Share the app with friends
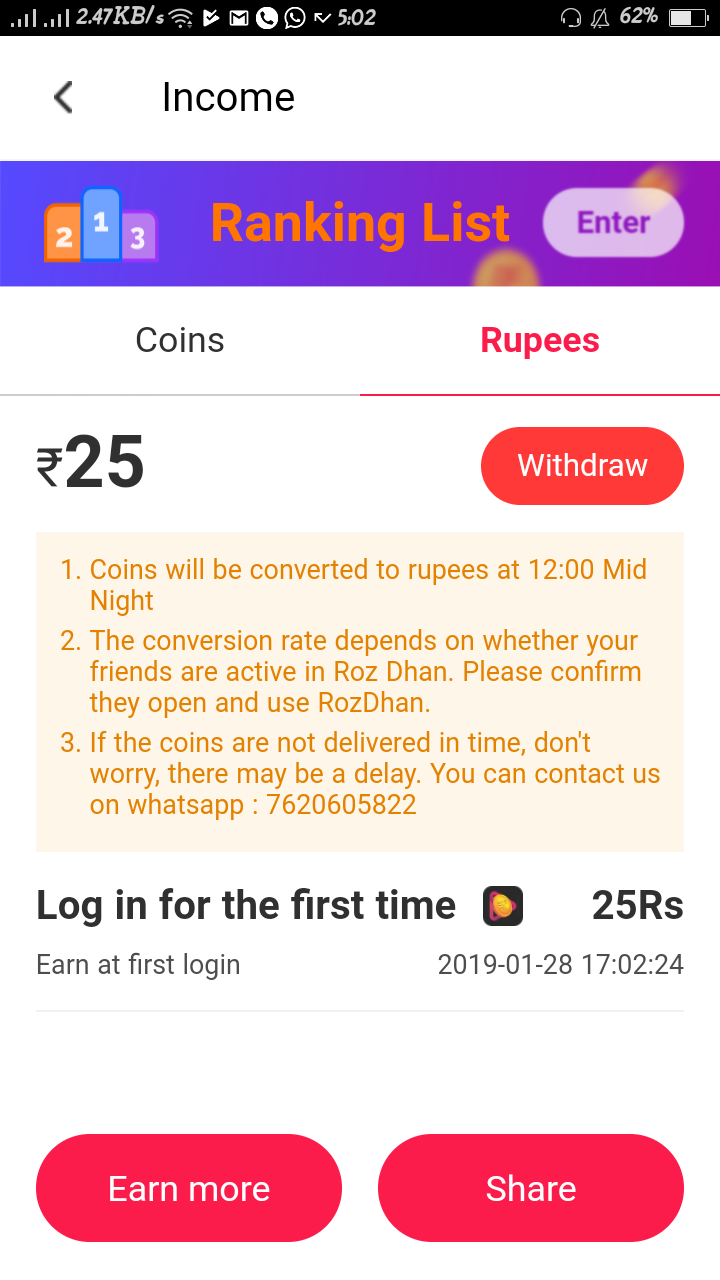Image resolution: width=720 pixels, height=1280 pixels. [531, 1188]
